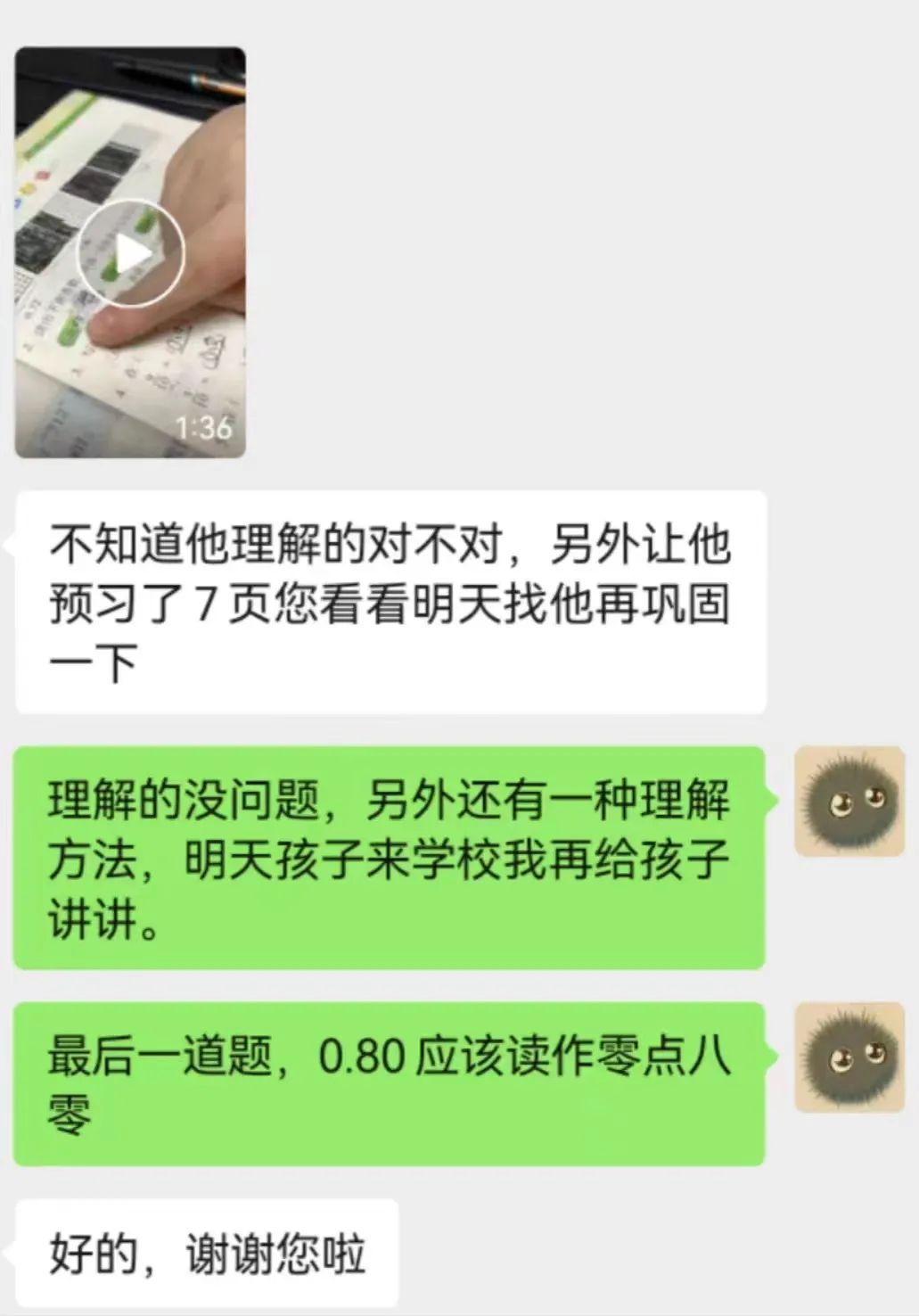Open sender avatar beside the 最后一道题 message

point(849,1057)
